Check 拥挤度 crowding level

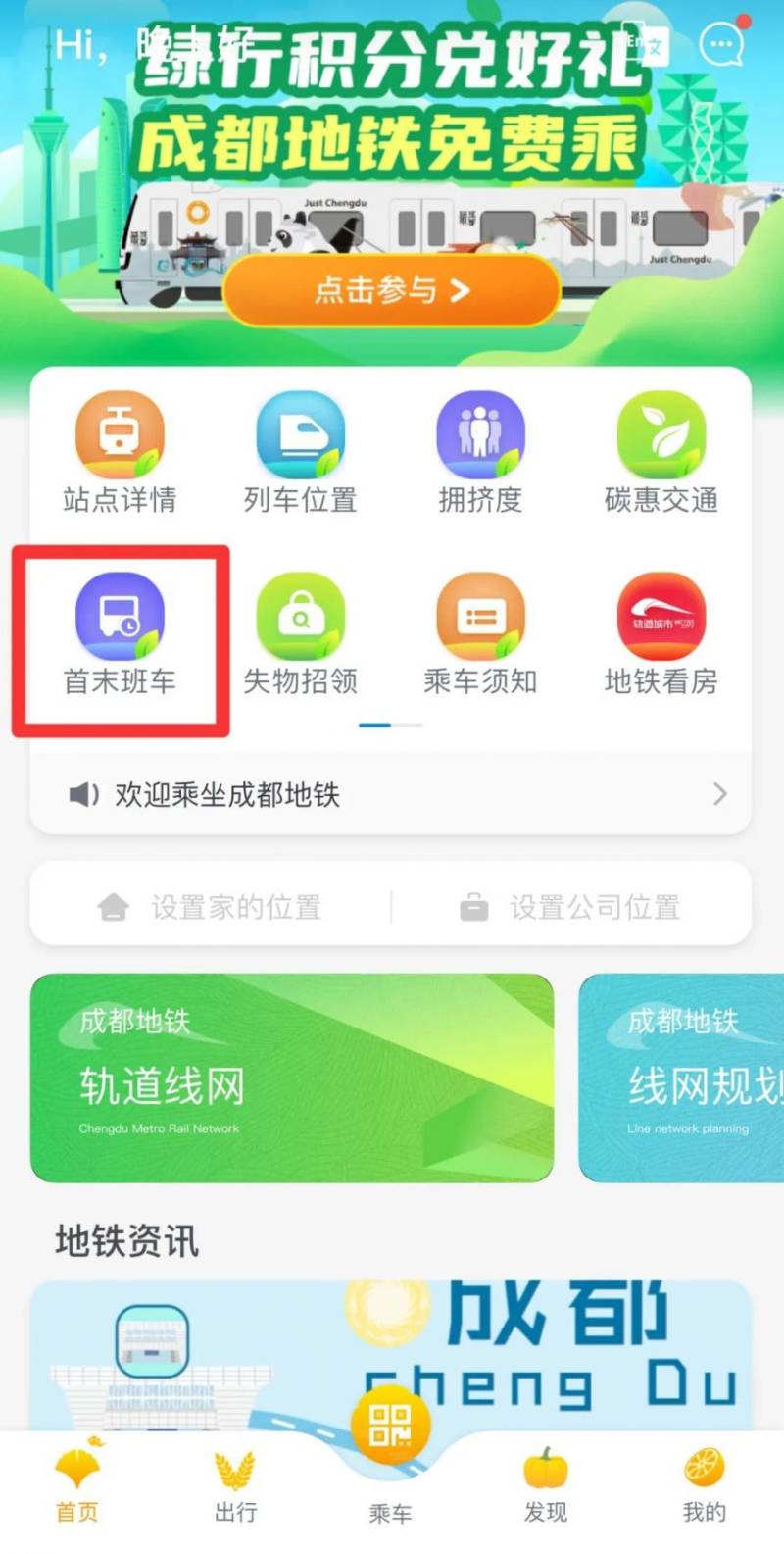click(480, 452)
